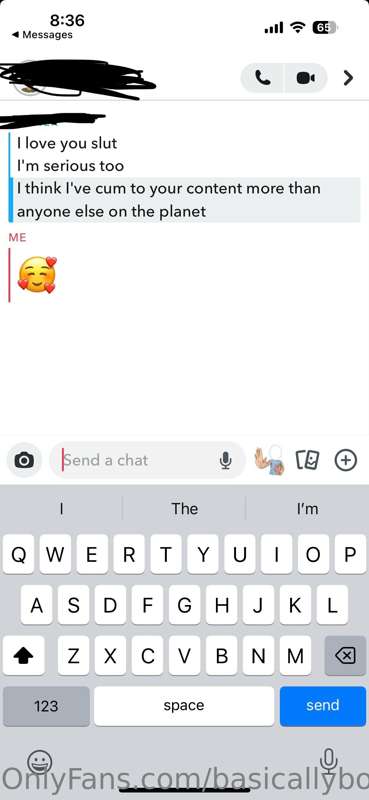Record a voice note with the microphone
The height and width of the screenshot is (800, 369).
click(x=225, y=460)
